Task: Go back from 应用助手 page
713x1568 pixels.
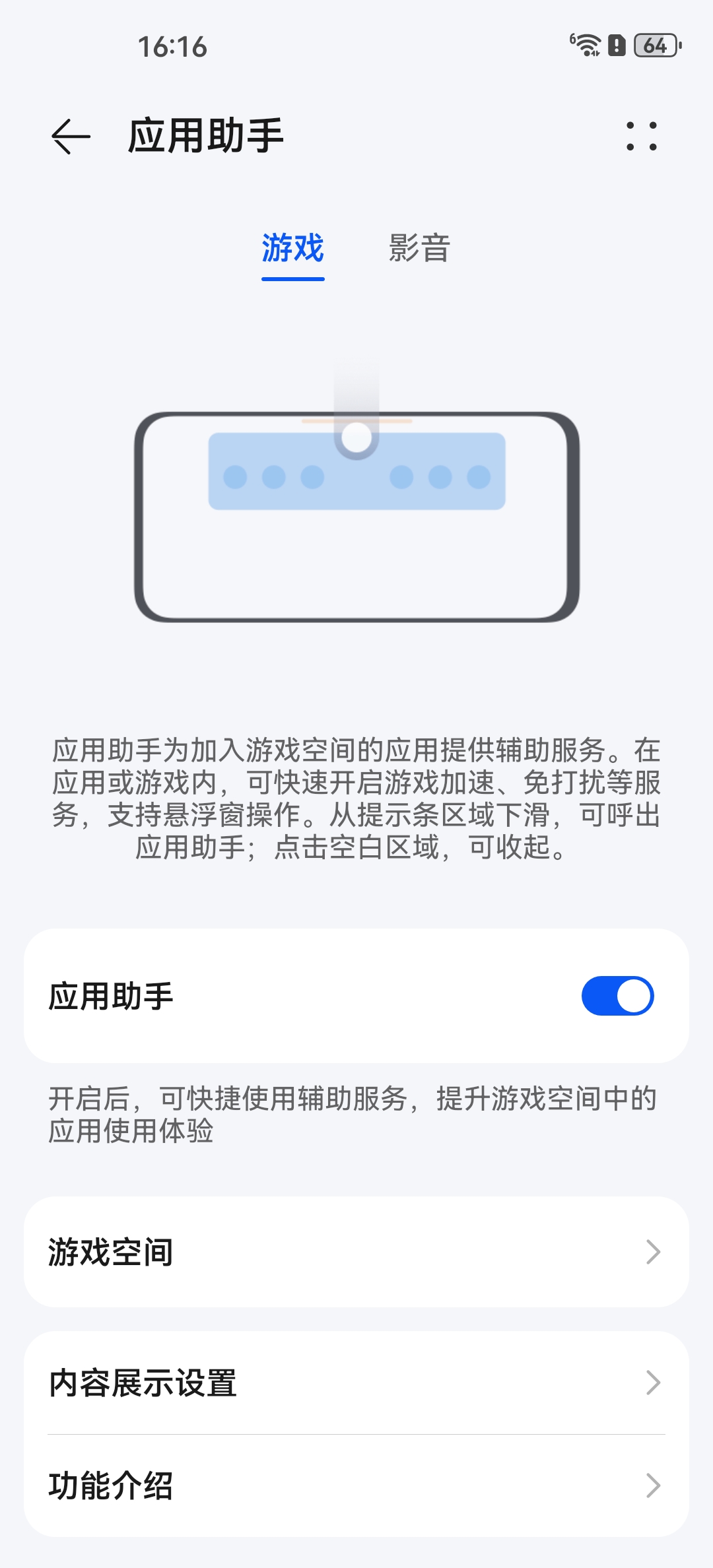Action: [71, 137]
